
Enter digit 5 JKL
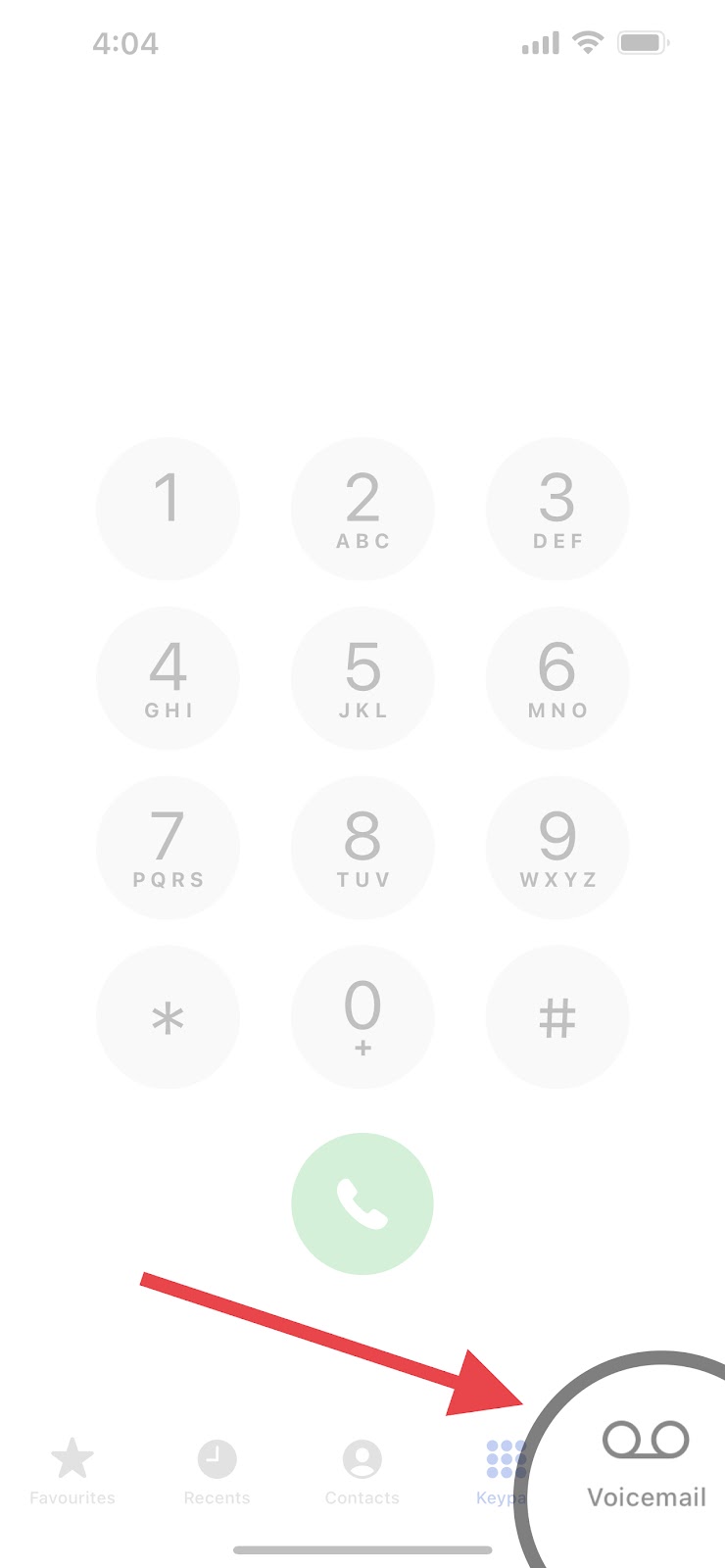(362, 678)
